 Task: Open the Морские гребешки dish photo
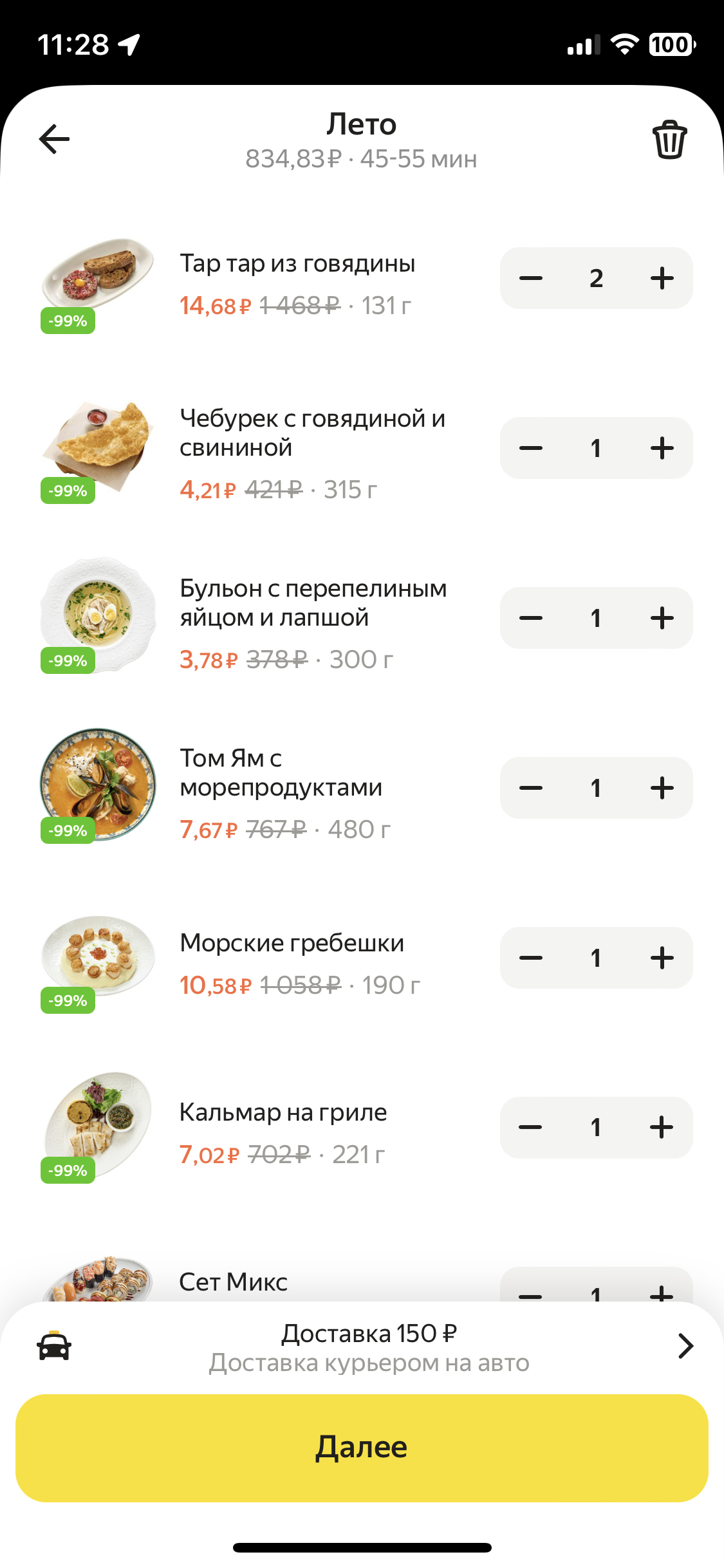pos(98,957)
